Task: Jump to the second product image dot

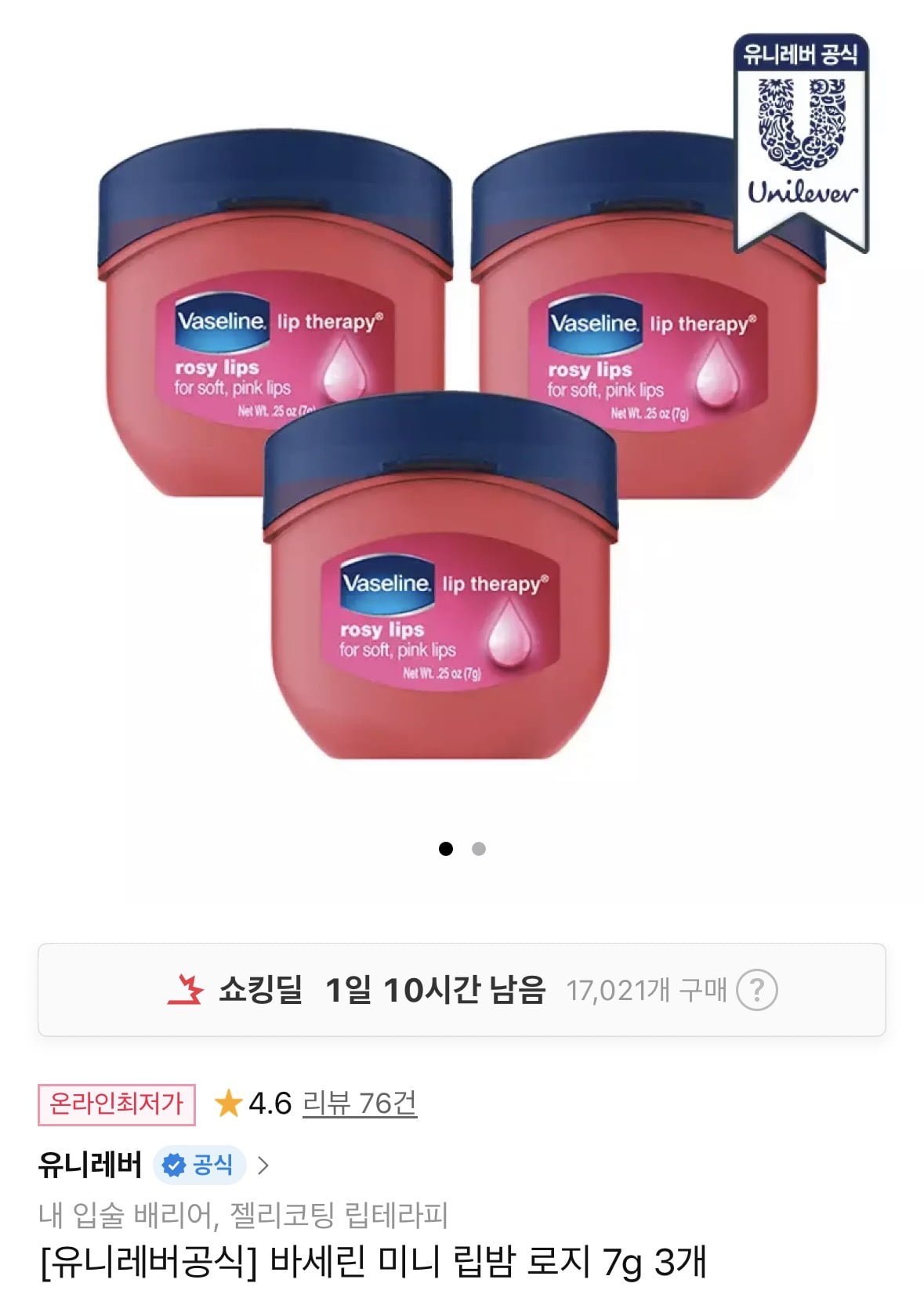Action: (x=479, y=849)
